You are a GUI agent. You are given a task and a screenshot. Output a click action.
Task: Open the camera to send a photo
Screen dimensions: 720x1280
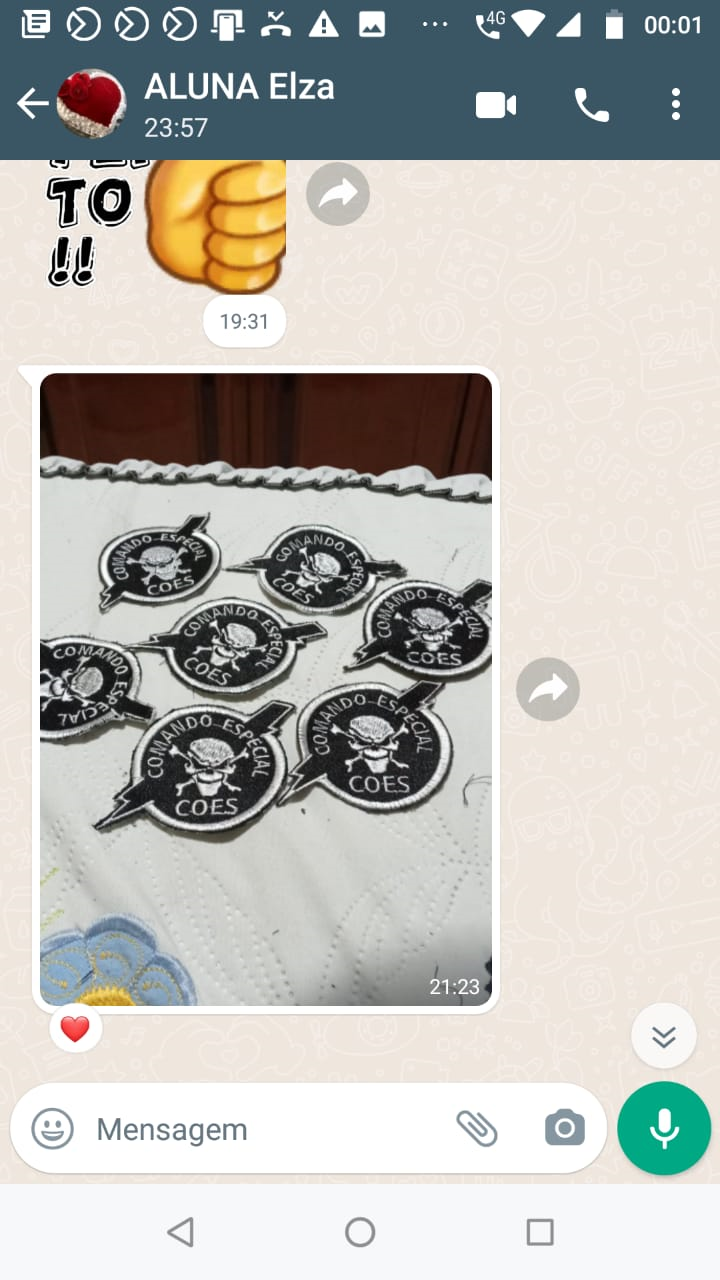tap(565, 1129)
